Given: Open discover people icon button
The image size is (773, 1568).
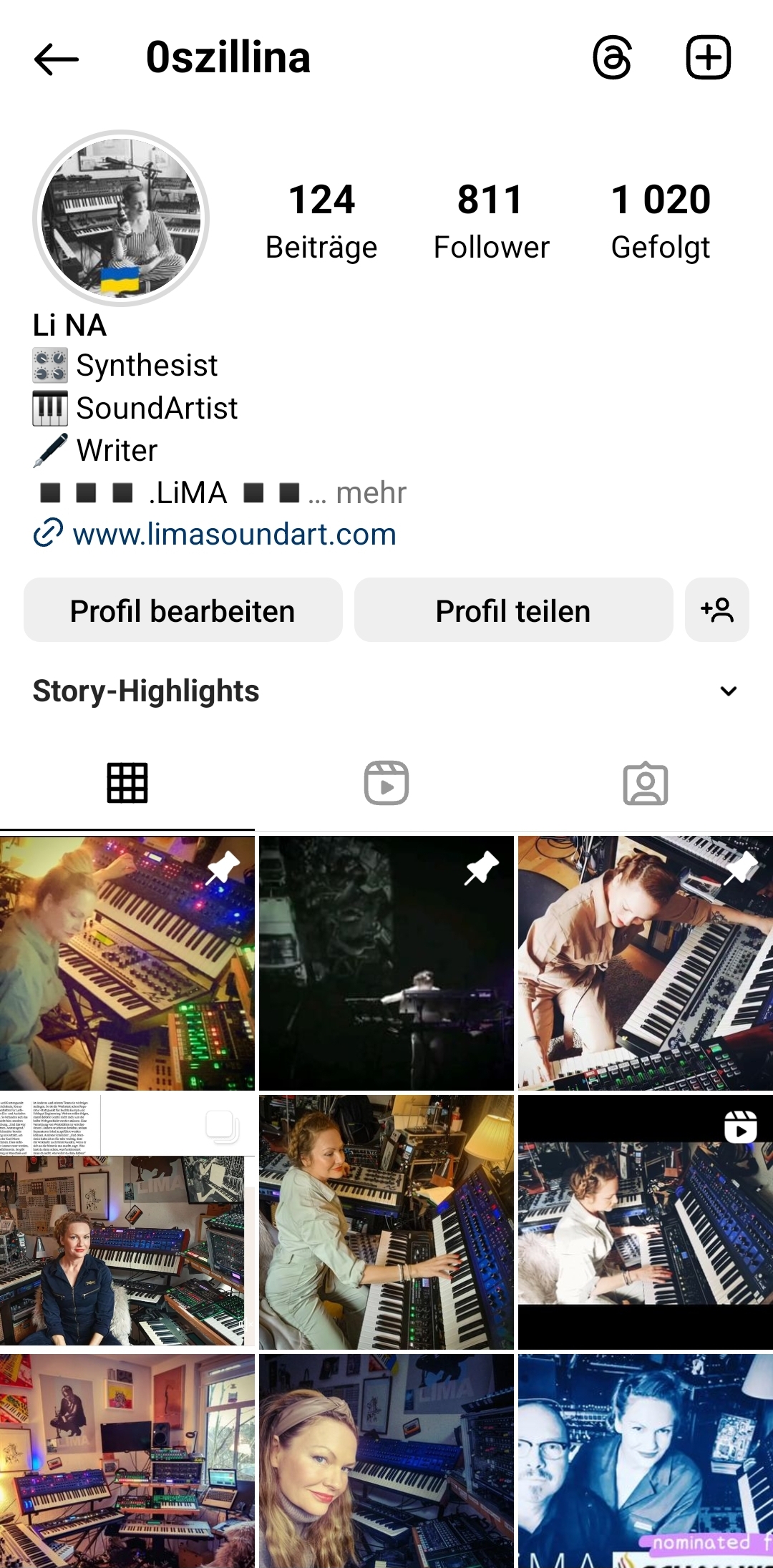Looking at the screenshot, I should pyautogui.click(x=716, y=610).
